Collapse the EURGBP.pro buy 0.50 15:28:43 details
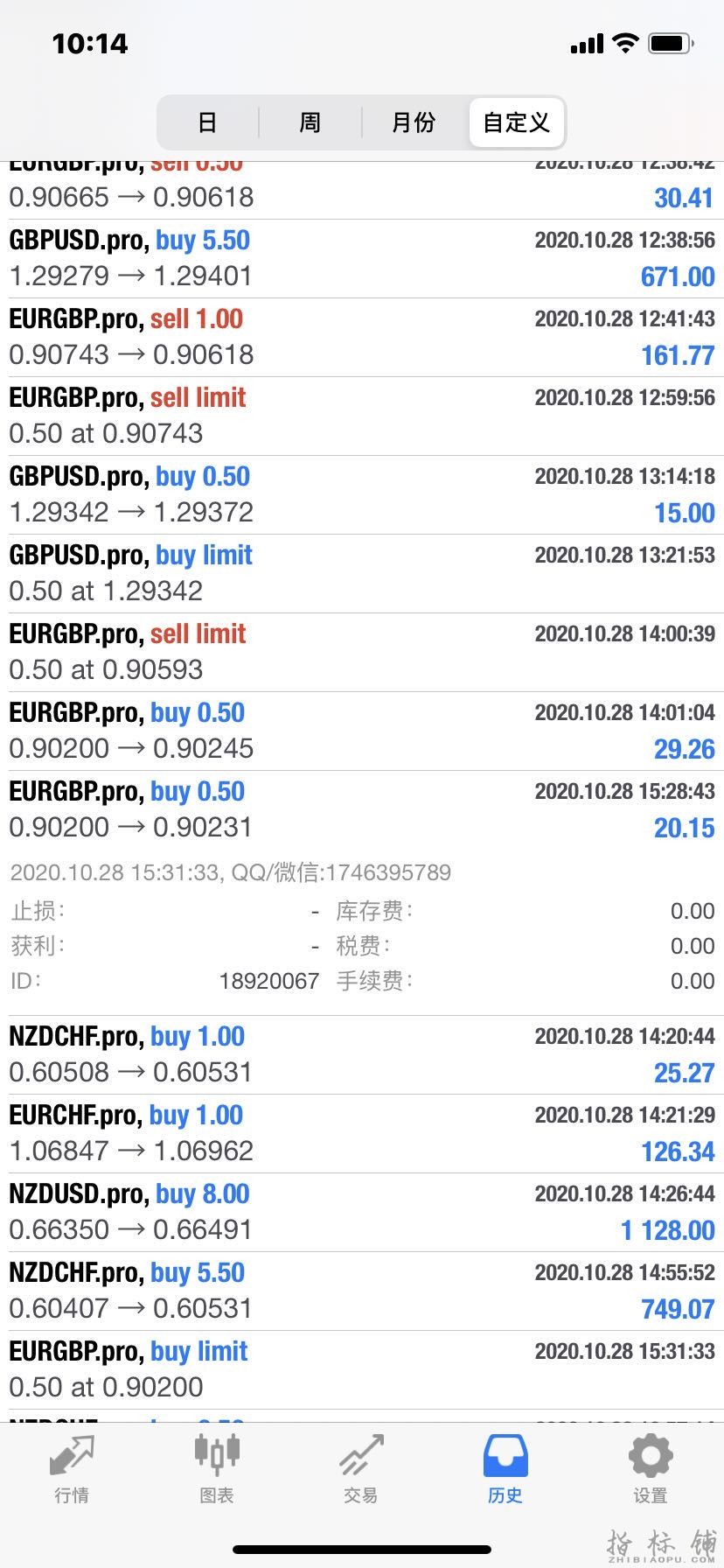The height and width of the screenshot is (1568, 724). pyautogui.click(x=362, y=809)
